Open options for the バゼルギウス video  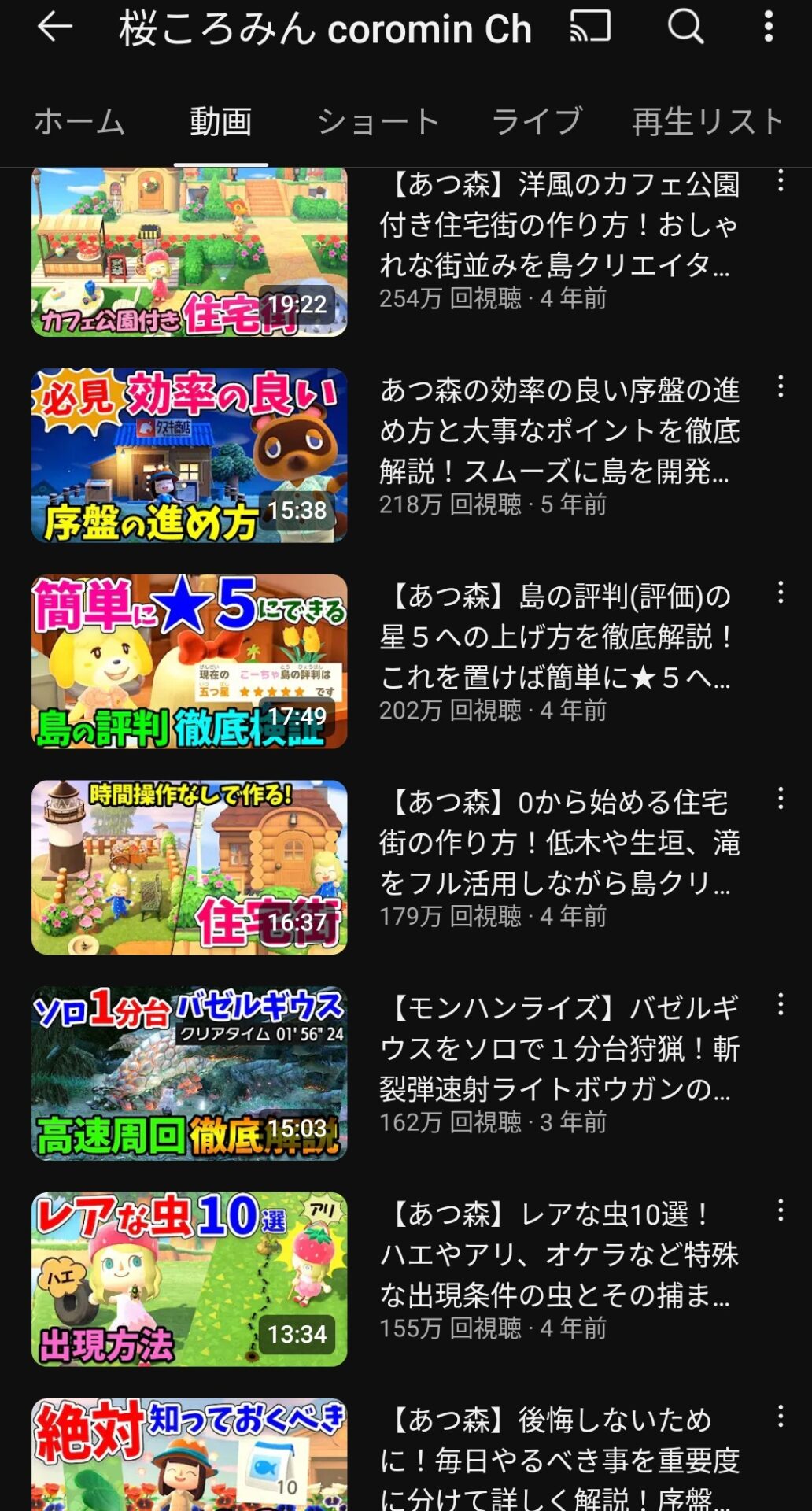(x=781, y=1005)
